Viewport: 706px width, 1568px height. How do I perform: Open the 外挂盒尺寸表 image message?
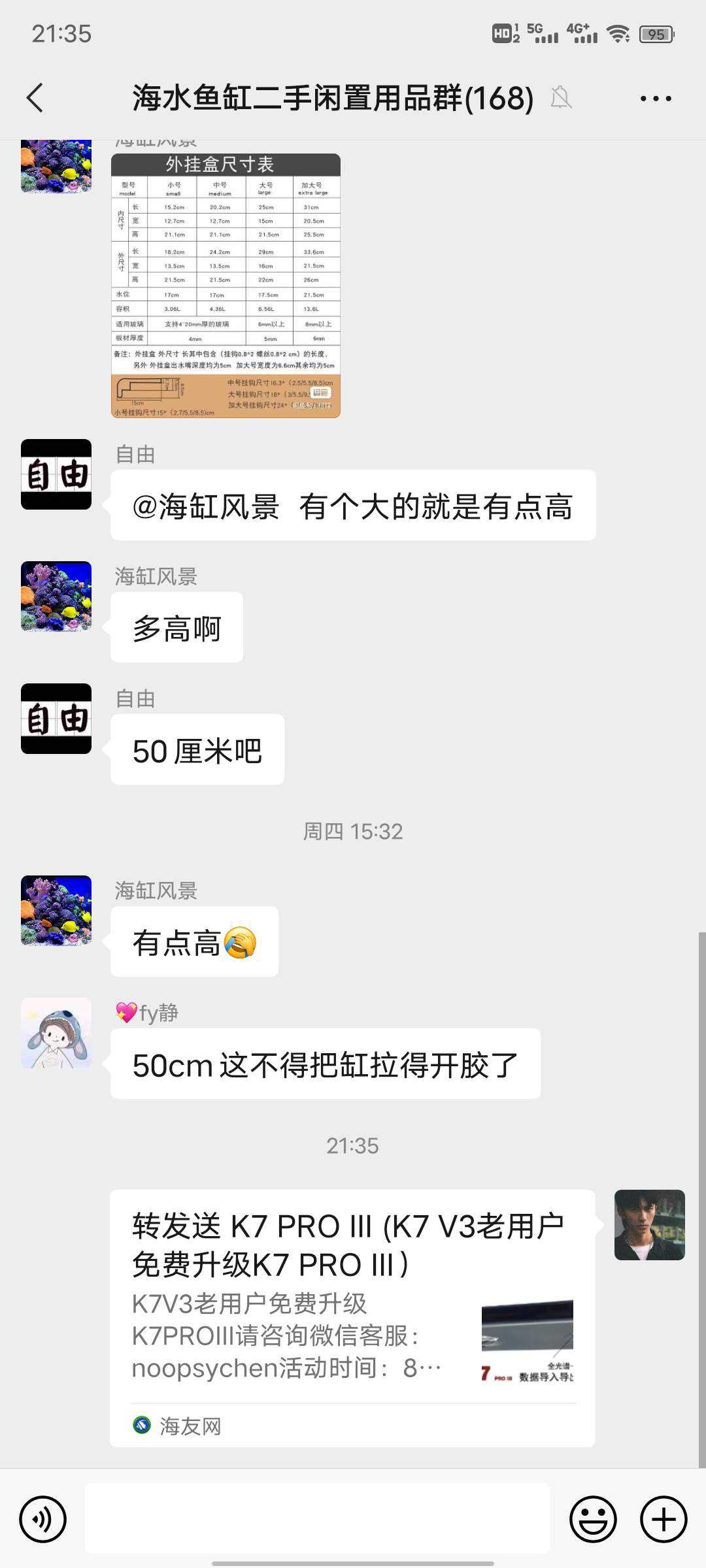tap(226, 286)
